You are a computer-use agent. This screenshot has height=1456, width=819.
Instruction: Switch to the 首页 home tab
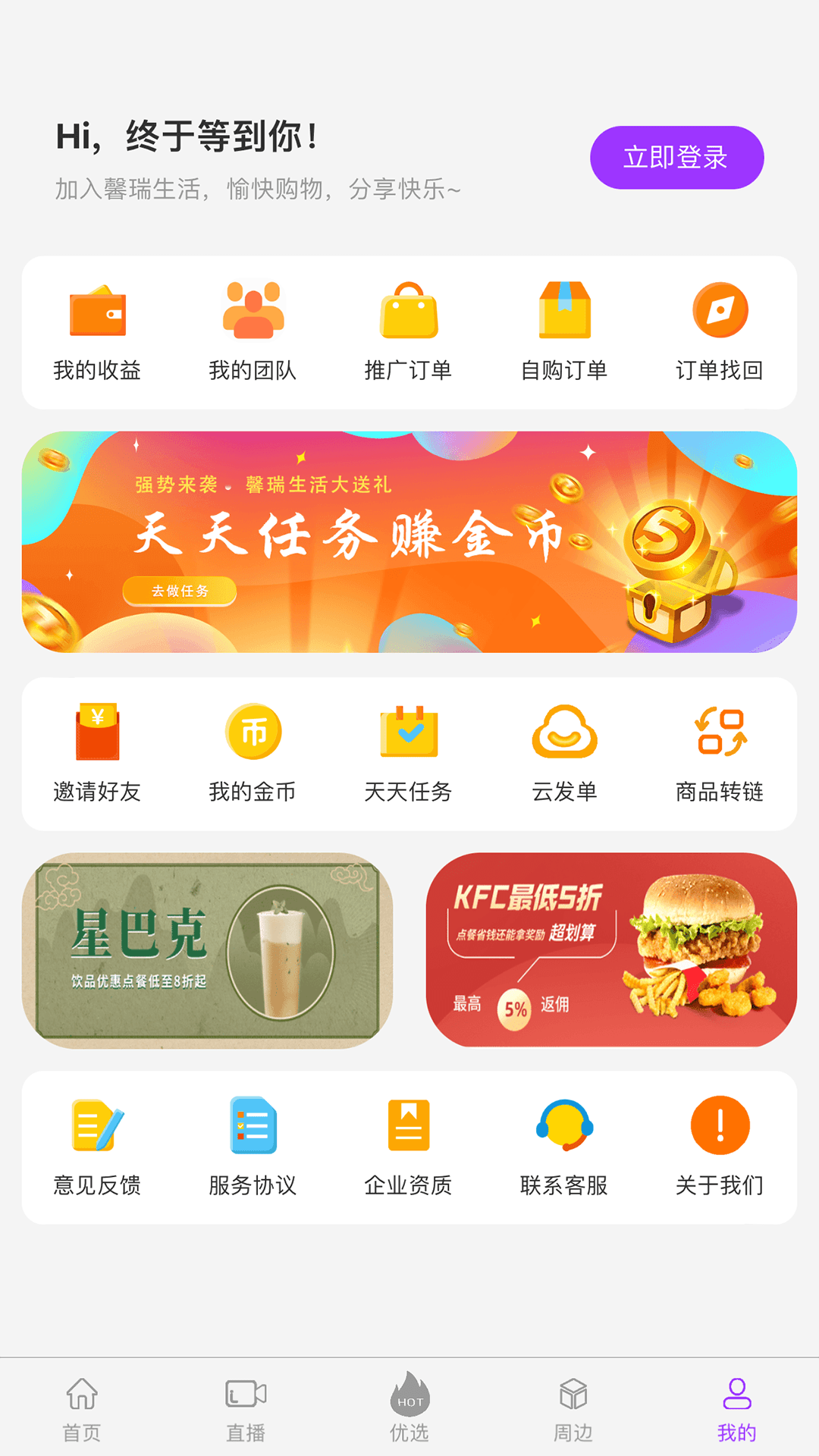click(82, 1410)
